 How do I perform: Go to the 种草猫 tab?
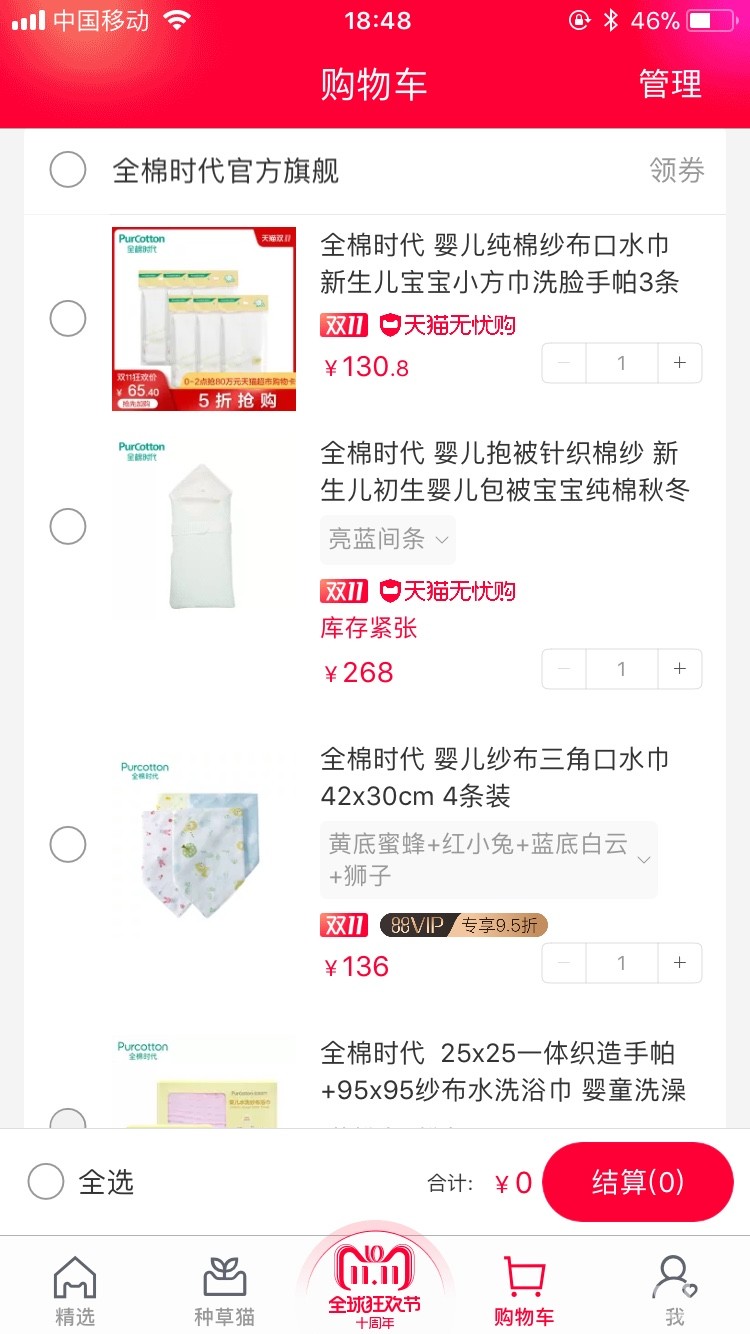tap(224, 1290)
